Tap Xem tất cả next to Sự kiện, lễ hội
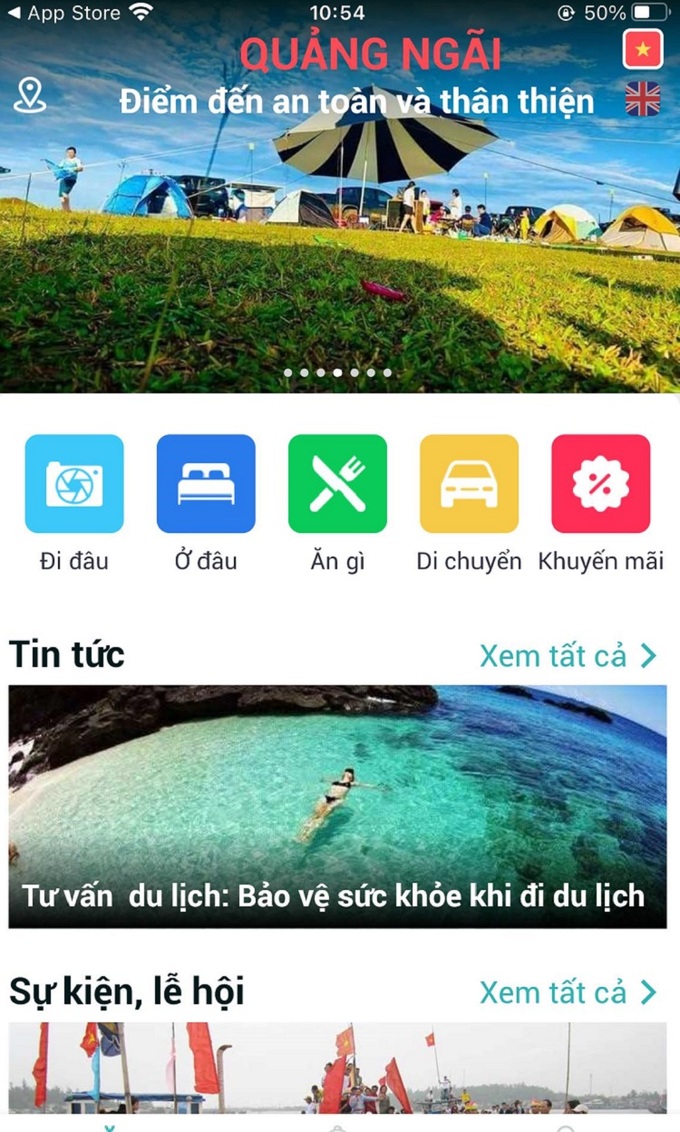The width and height of the screenshot is (680, 1132). click(568, 992)
